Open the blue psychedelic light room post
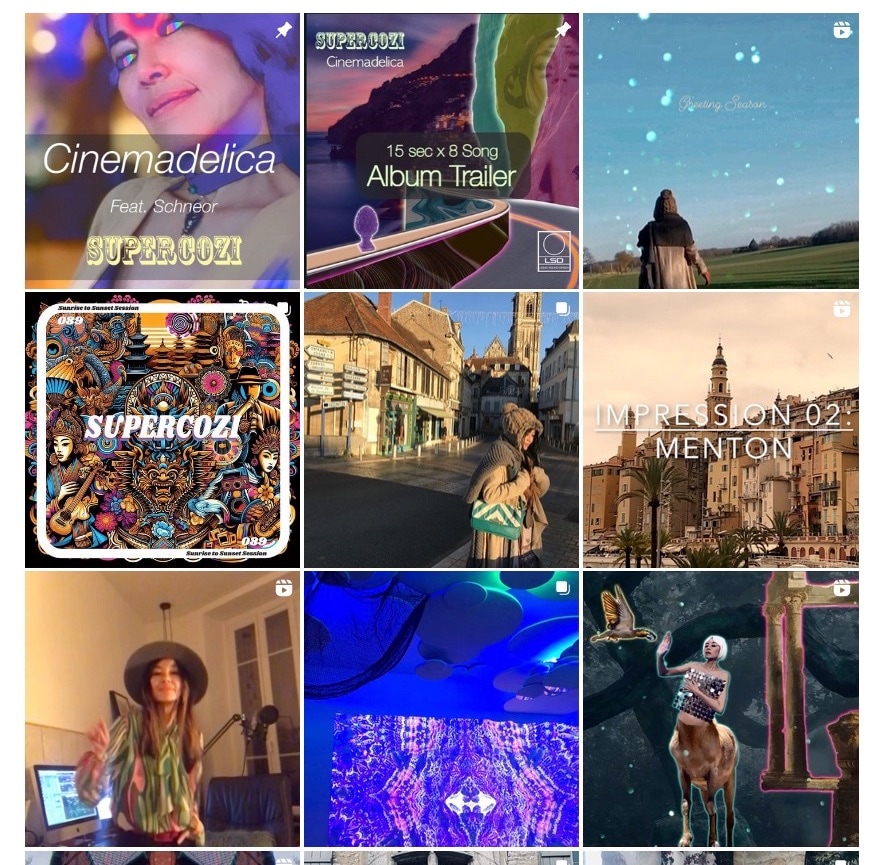This screenshot has height=865, width=885. [441, 709]
